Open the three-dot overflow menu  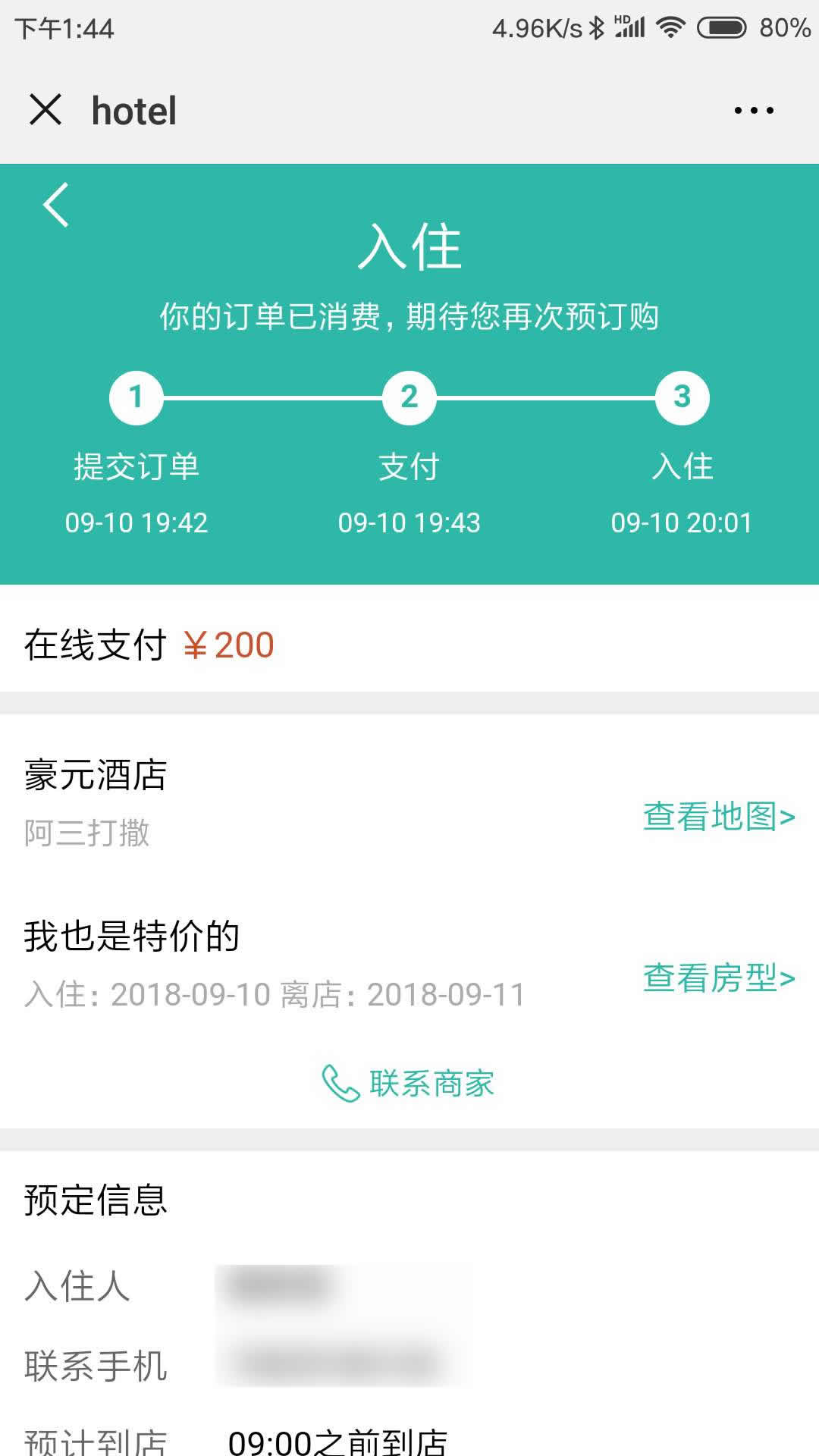[x=754, y=111]
